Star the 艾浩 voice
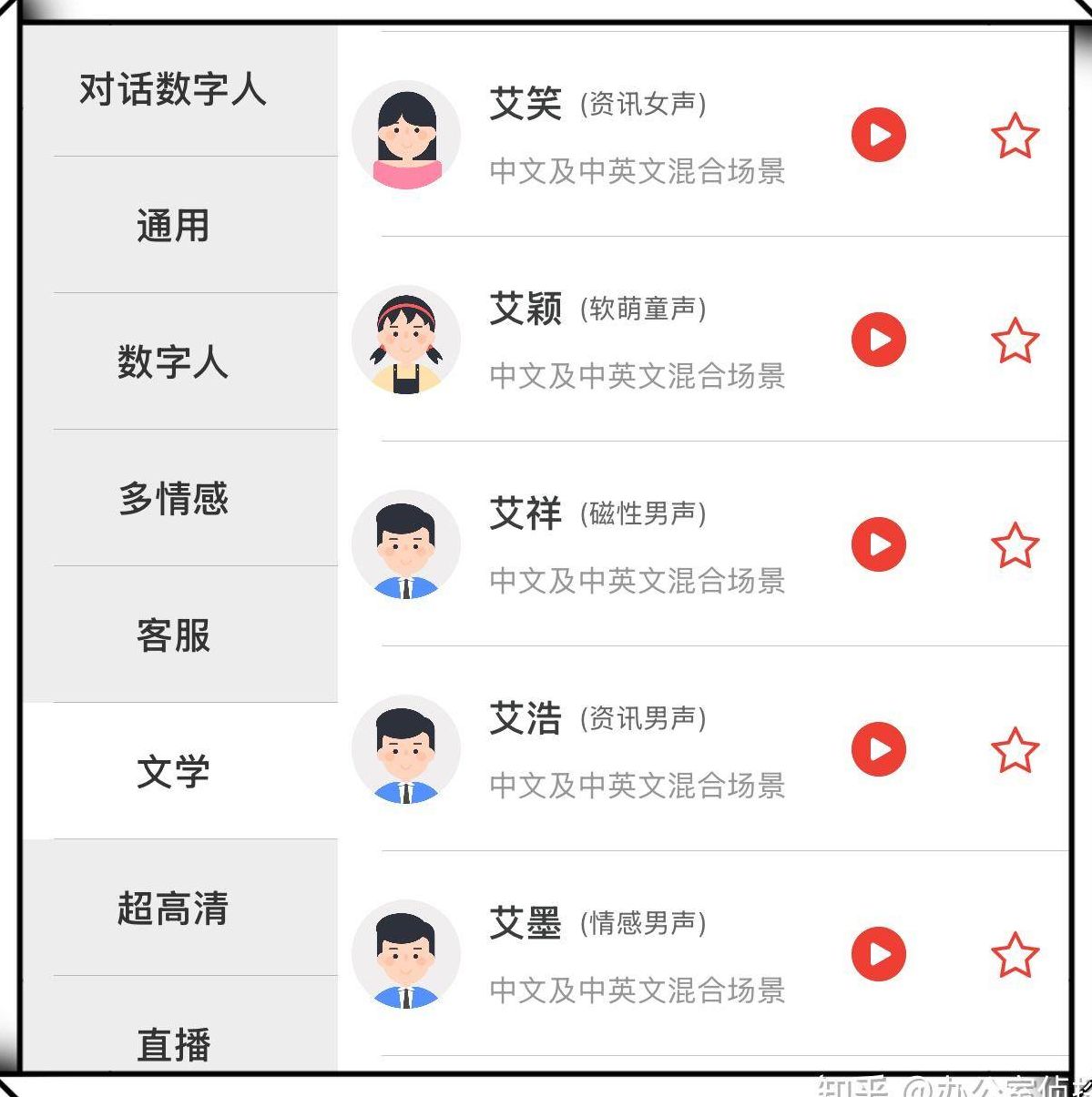Screen dimensions: 1092x1097 pos(1015,751)
